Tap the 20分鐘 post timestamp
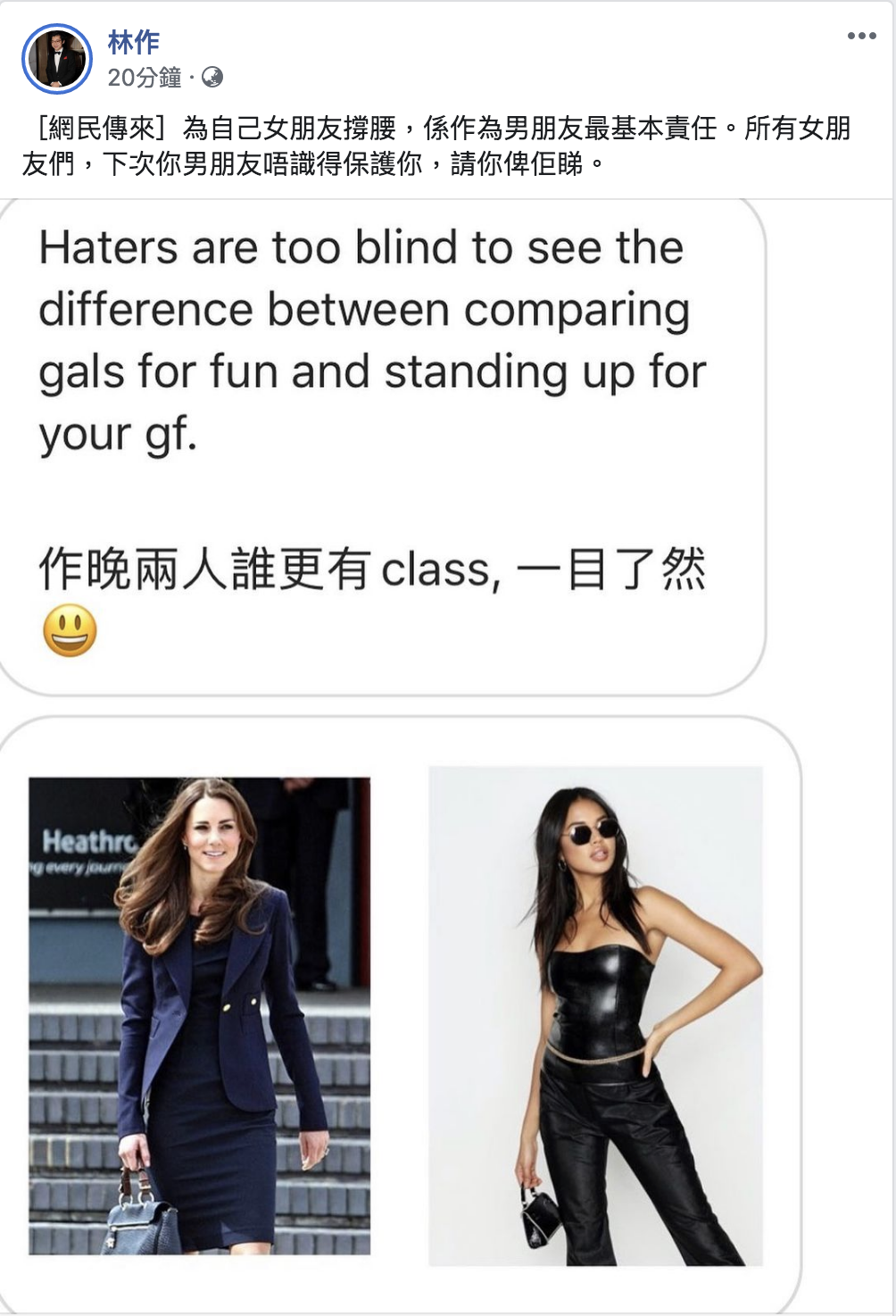 (x=144, y=79)
